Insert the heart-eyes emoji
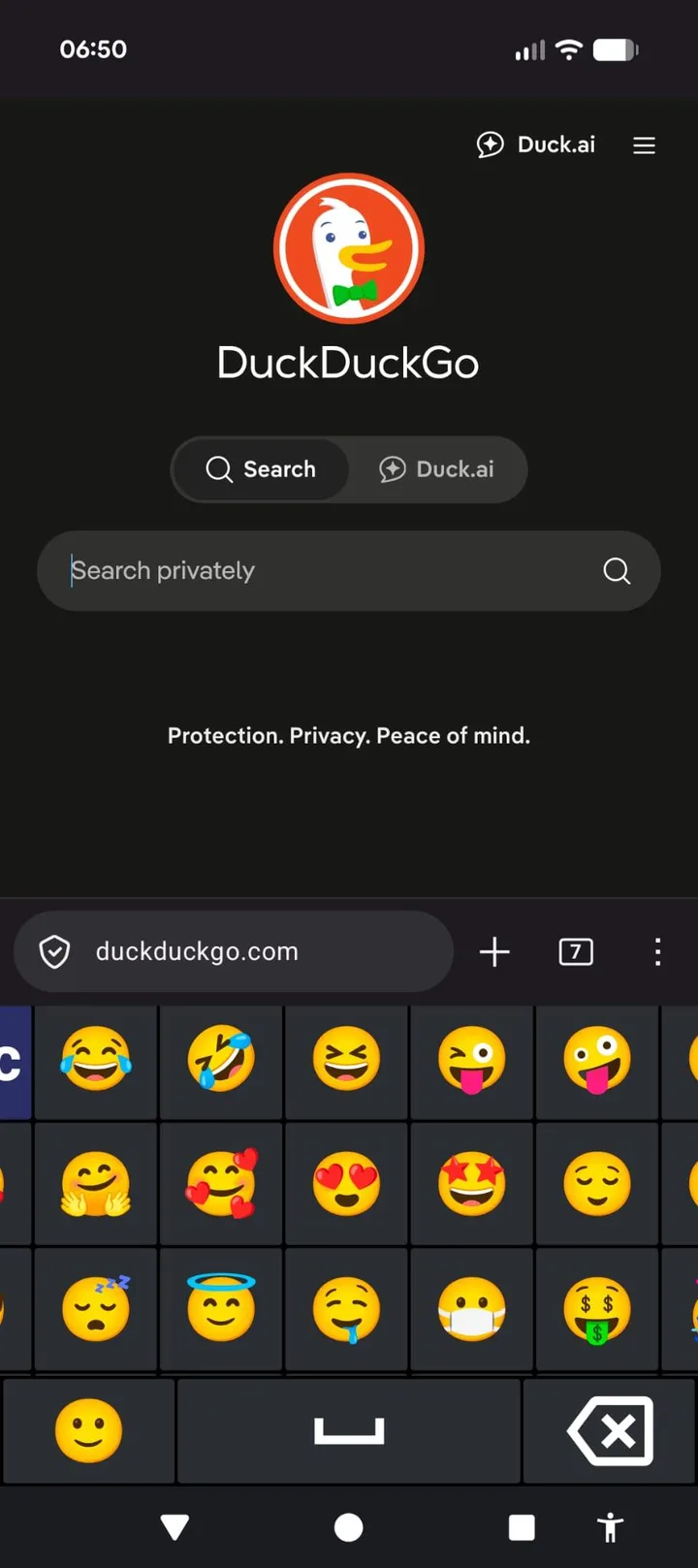Viewport: 698px width, 1568px height. (346, 1184)
